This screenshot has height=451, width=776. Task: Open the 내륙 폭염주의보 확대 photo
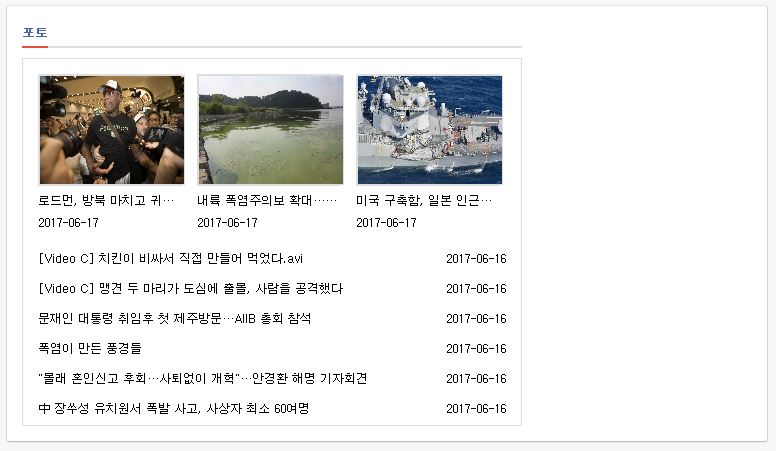click(270, 130)
